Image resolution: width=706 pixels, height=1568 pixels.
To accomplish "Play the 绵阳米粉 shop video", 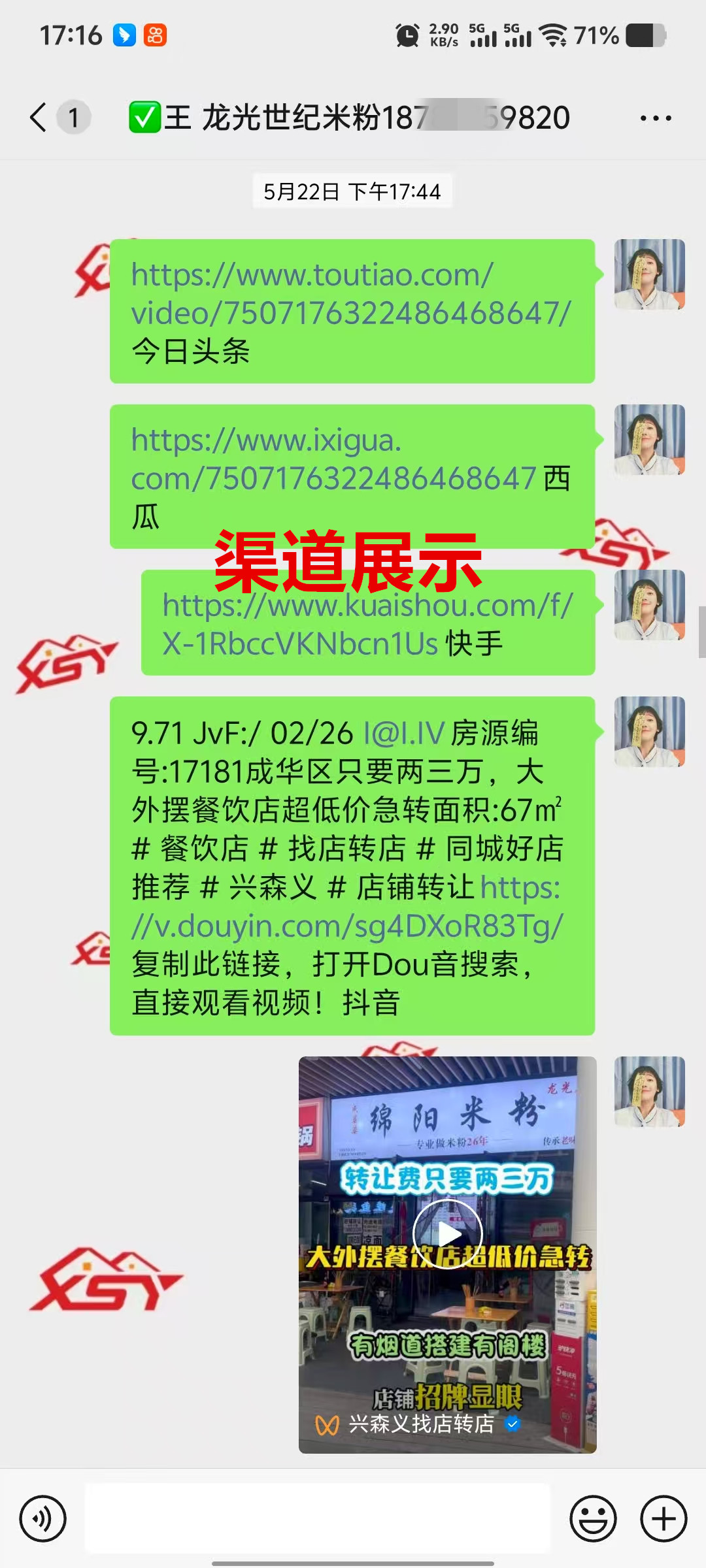I will coord(448,1235).
